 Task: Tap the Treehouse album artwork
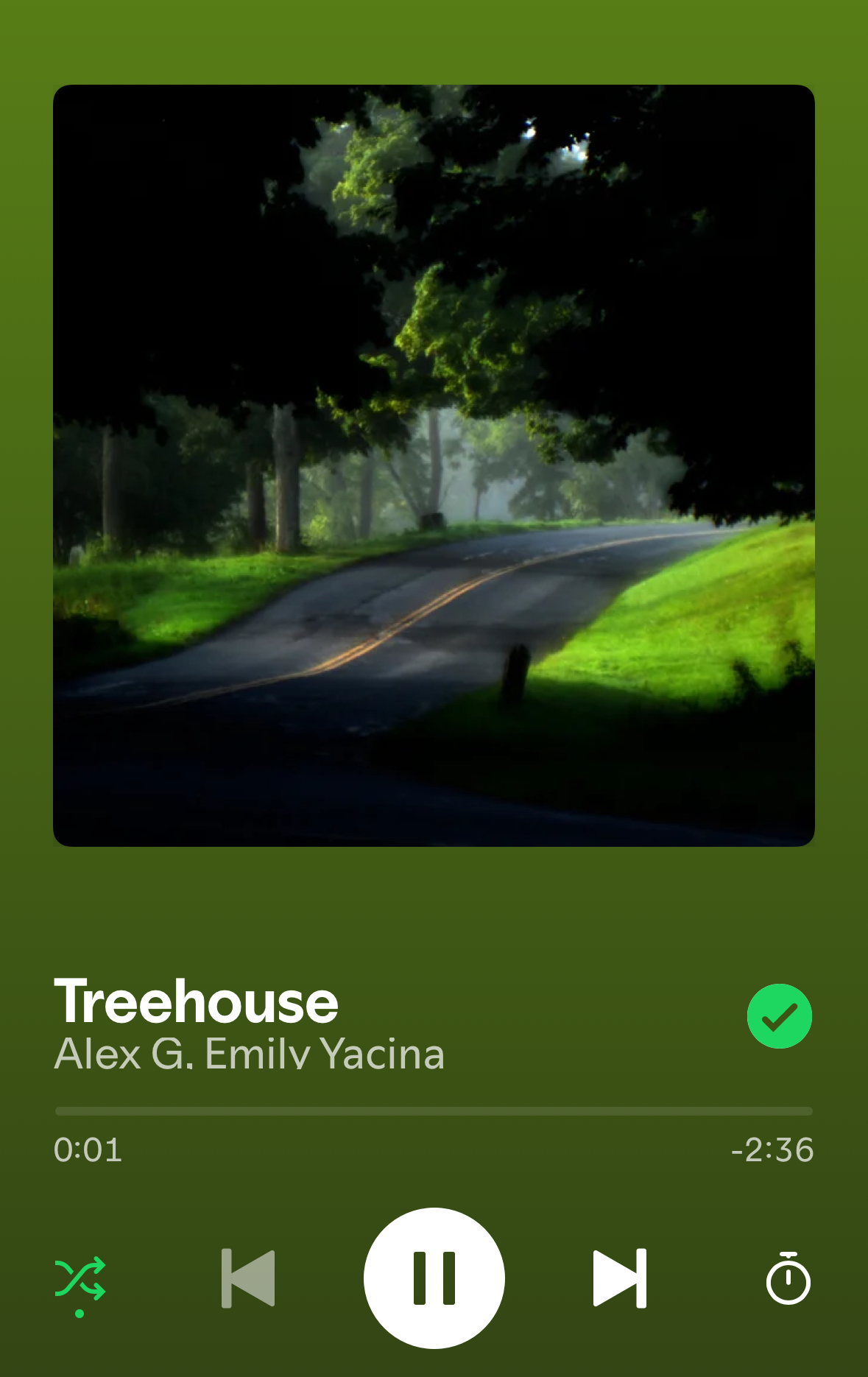[x=434, y=465]
